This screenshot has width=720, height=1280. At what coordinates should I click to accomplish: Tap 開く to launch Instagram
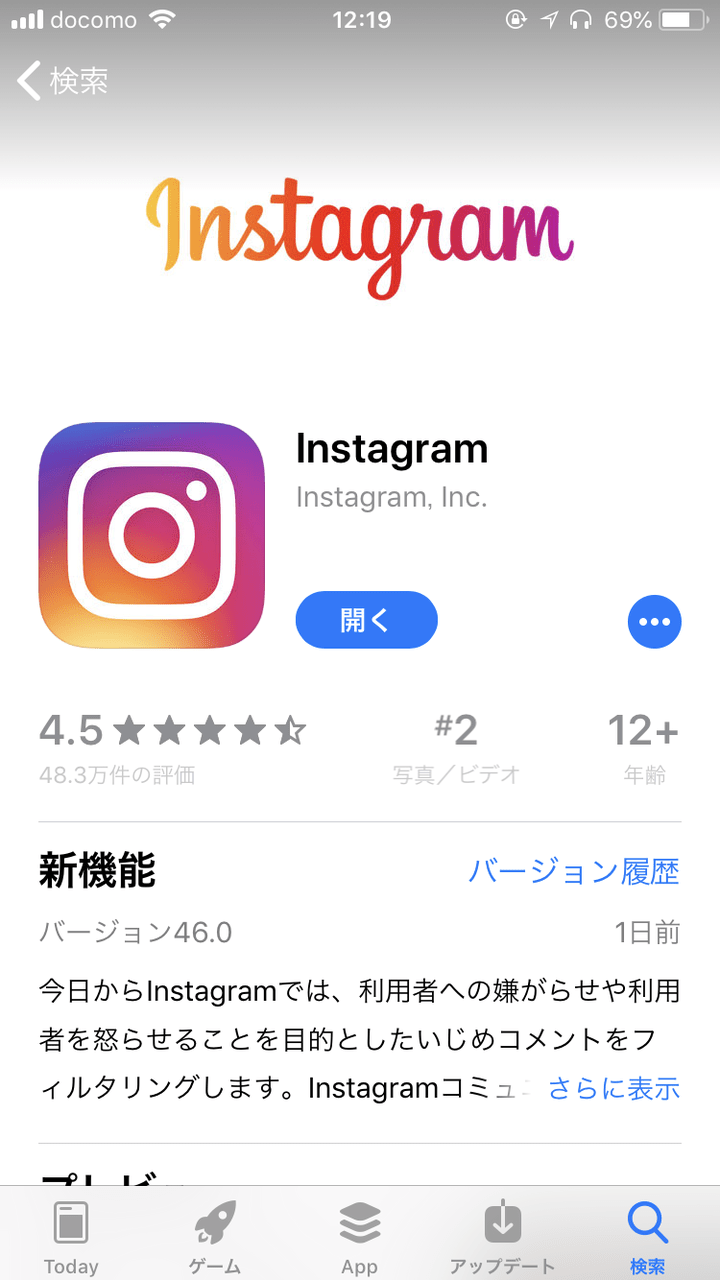366,620
